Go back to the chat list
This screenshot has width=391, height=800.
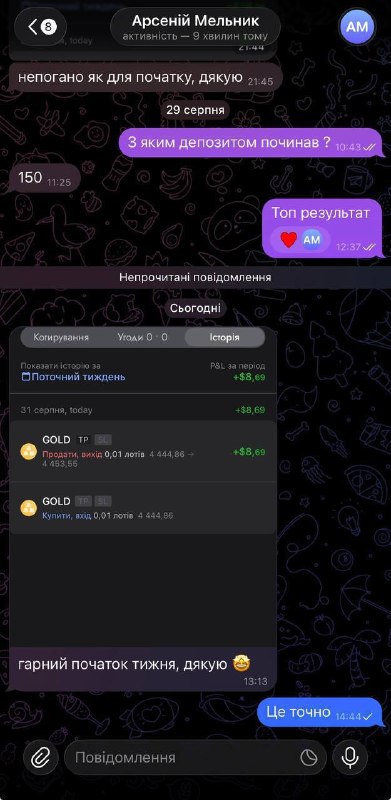[x=40, y=27]
